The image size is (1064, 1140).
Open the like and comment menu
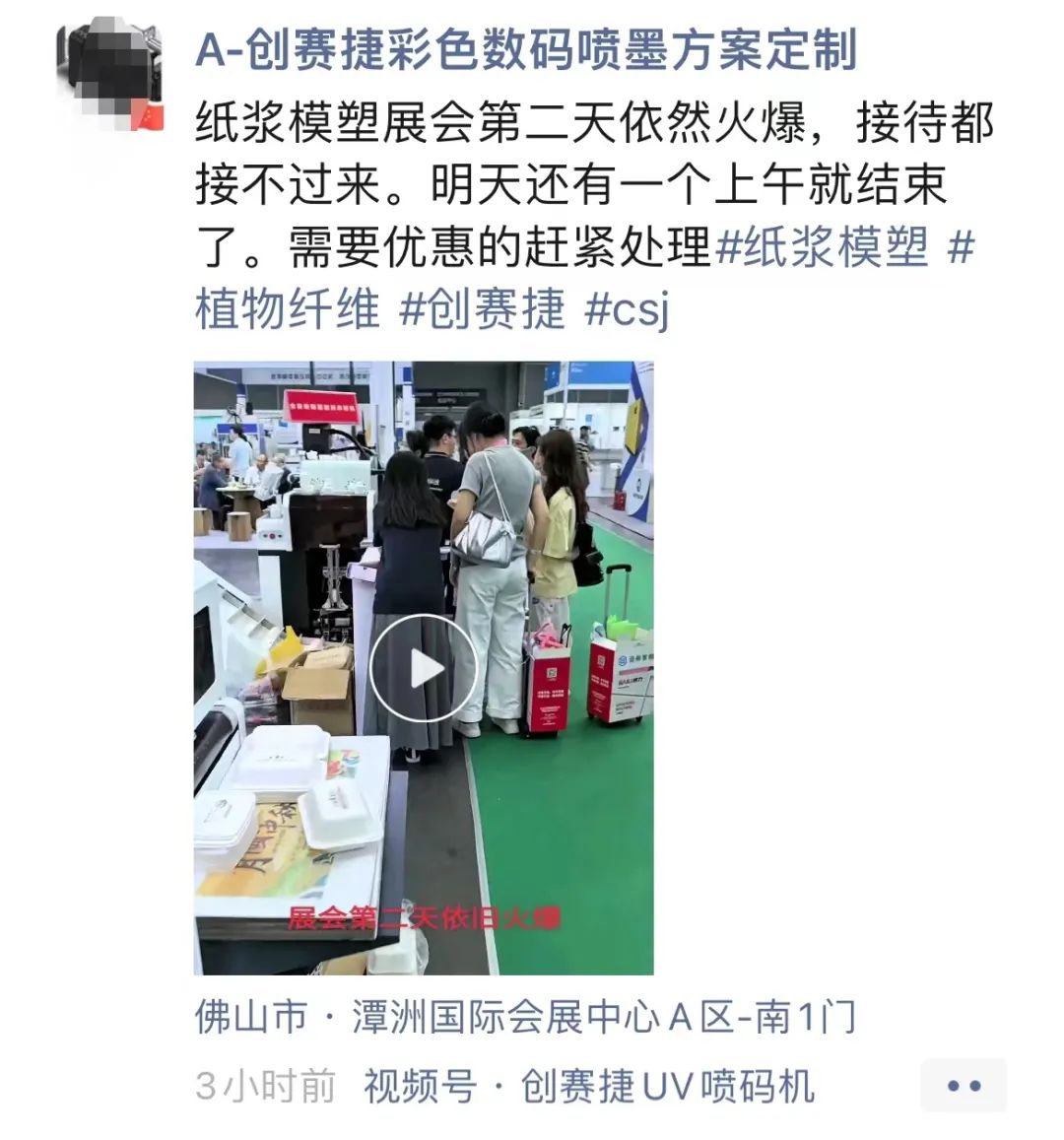tap(963, 1086)
